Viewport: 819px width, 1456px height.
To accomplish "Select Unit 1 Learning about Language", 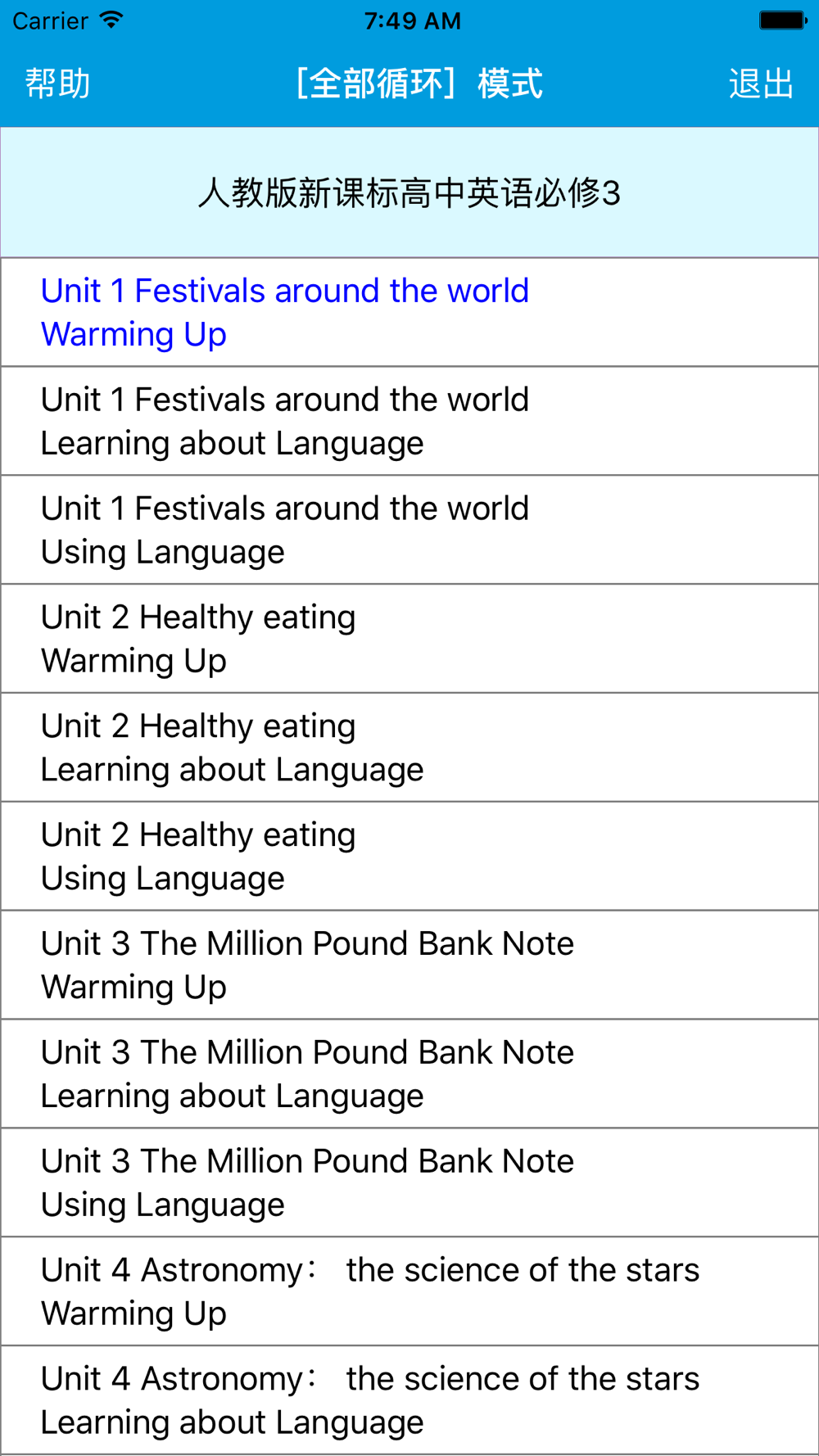I will pyautogui.click(x=409, y=421).
